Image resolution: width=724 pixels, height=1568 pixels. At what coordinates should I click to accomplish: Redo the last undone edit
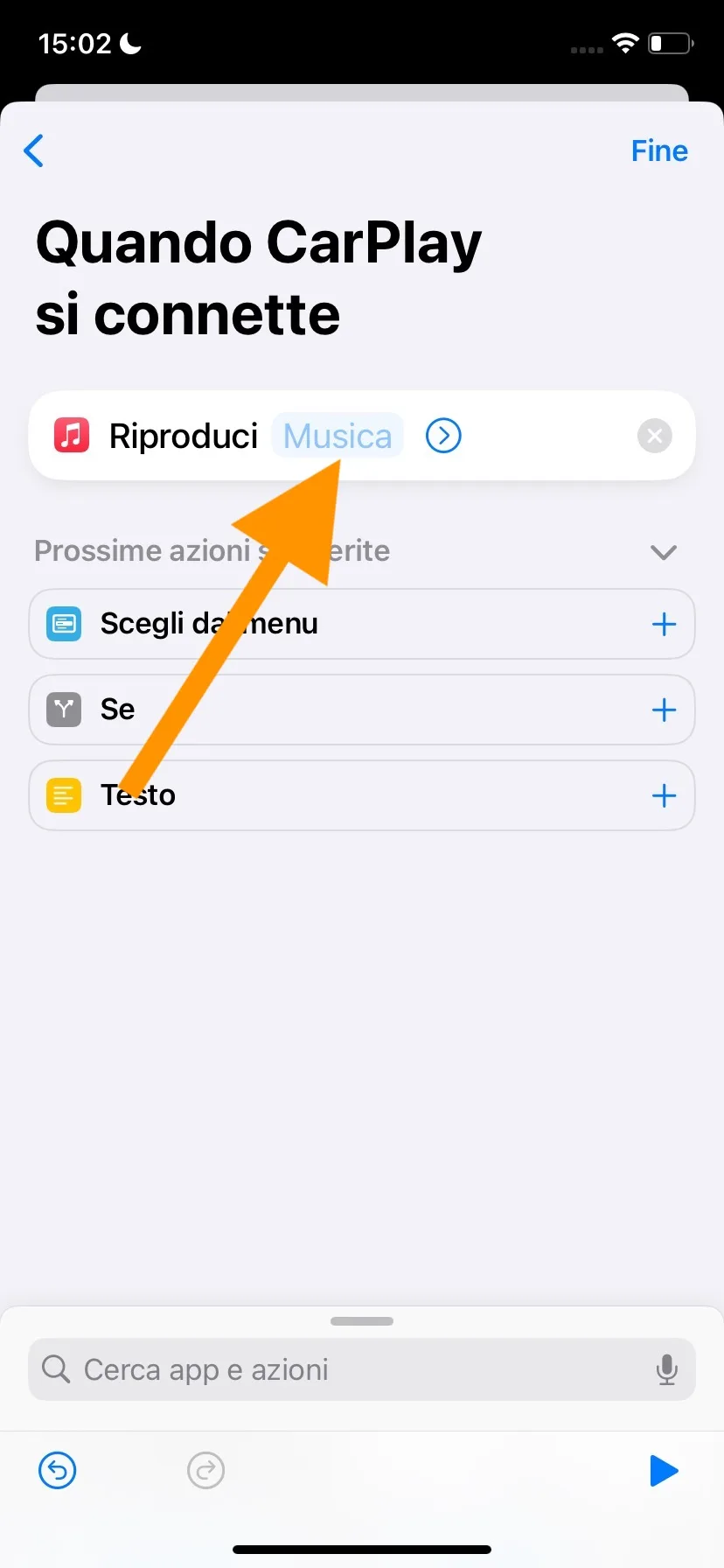click(206, 1470)
